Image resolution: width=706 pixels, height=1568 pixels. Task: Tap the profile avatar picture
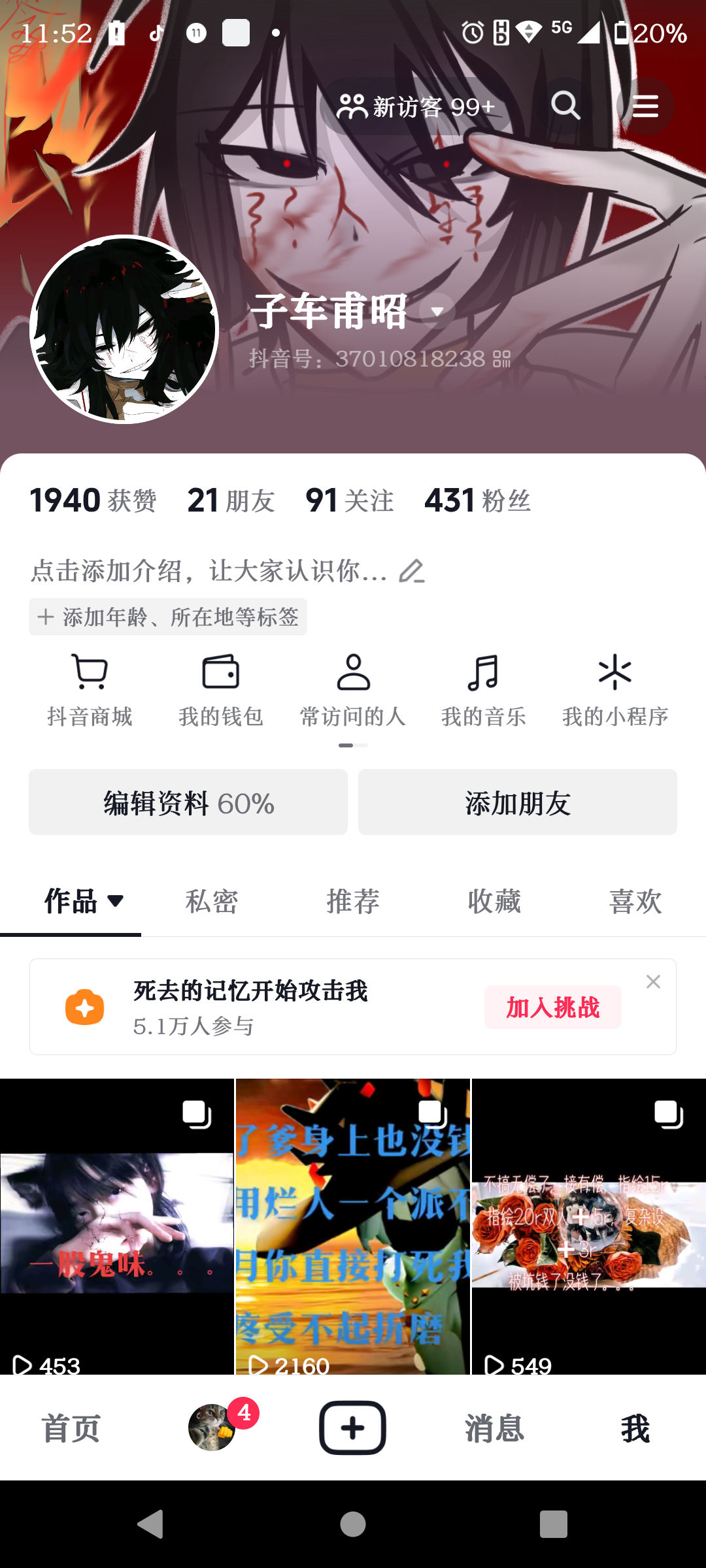click(x=124, y=329)
